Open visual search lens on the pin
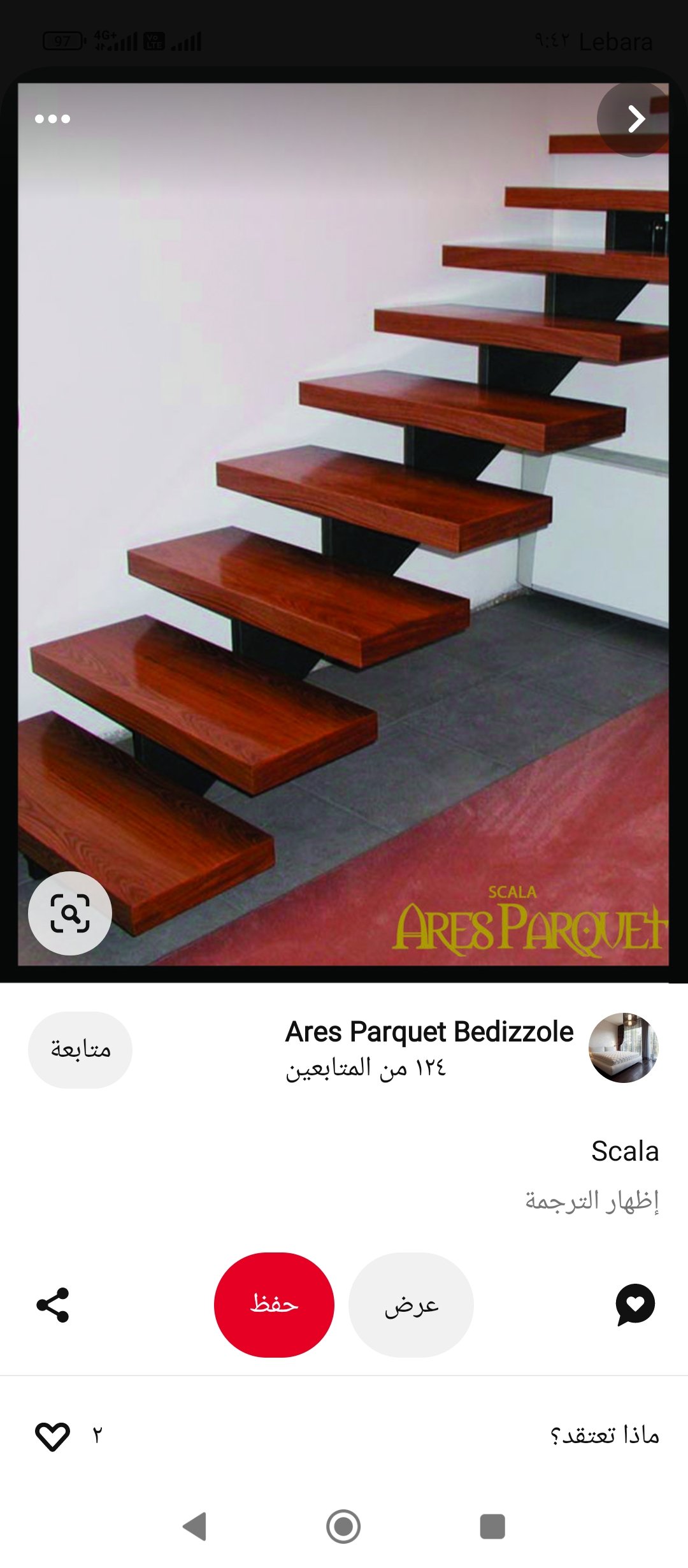This screenshot has height=1568, width=688. click(70, 913)
